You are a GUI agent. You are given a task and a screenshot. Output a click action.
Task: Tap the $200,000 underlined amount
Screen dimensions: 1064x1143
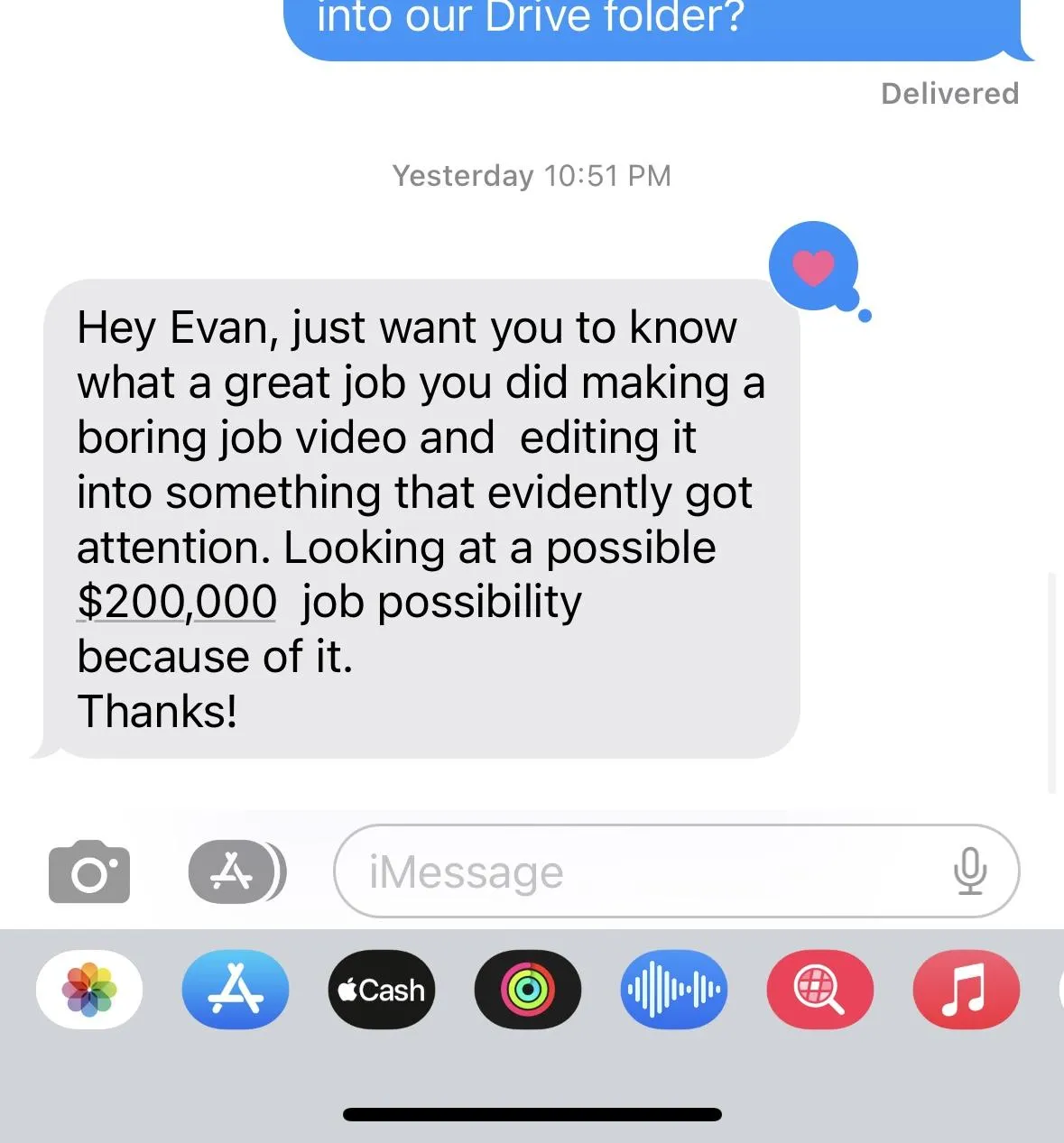point(177,602)
